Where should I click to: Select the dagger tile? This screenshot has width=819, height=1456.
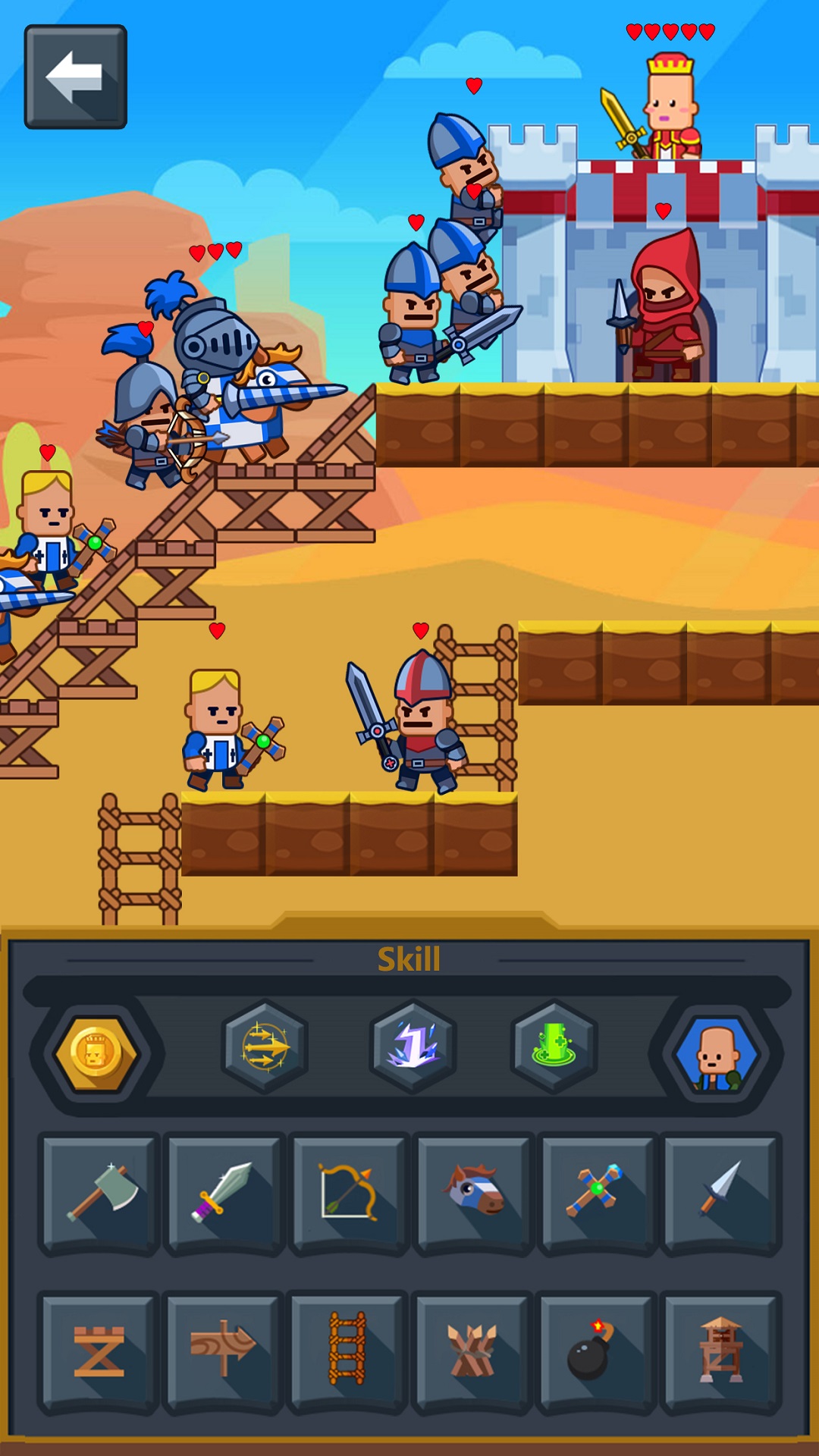click(x=721, y=1193)
